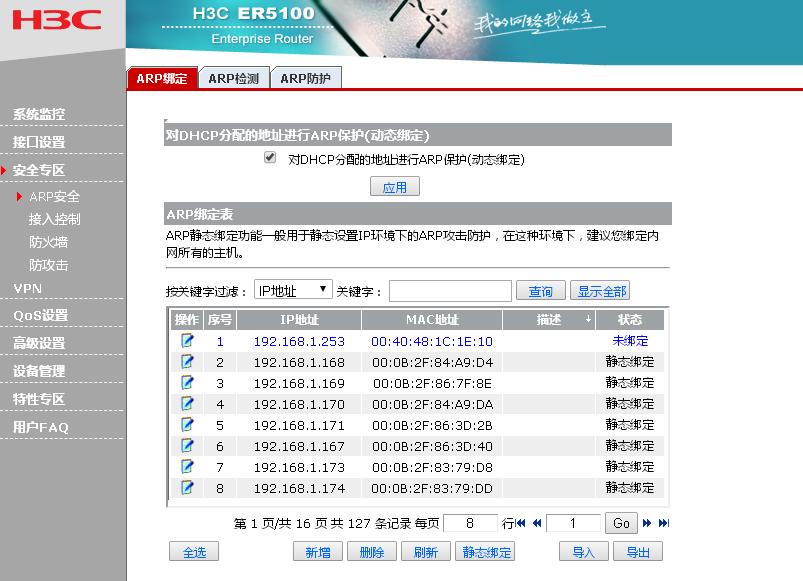Toggle the DHCP ARP保护 checkbox
The width and height of the screenshot is (803, 581).
pyautogui.click(x=270, y=158)
